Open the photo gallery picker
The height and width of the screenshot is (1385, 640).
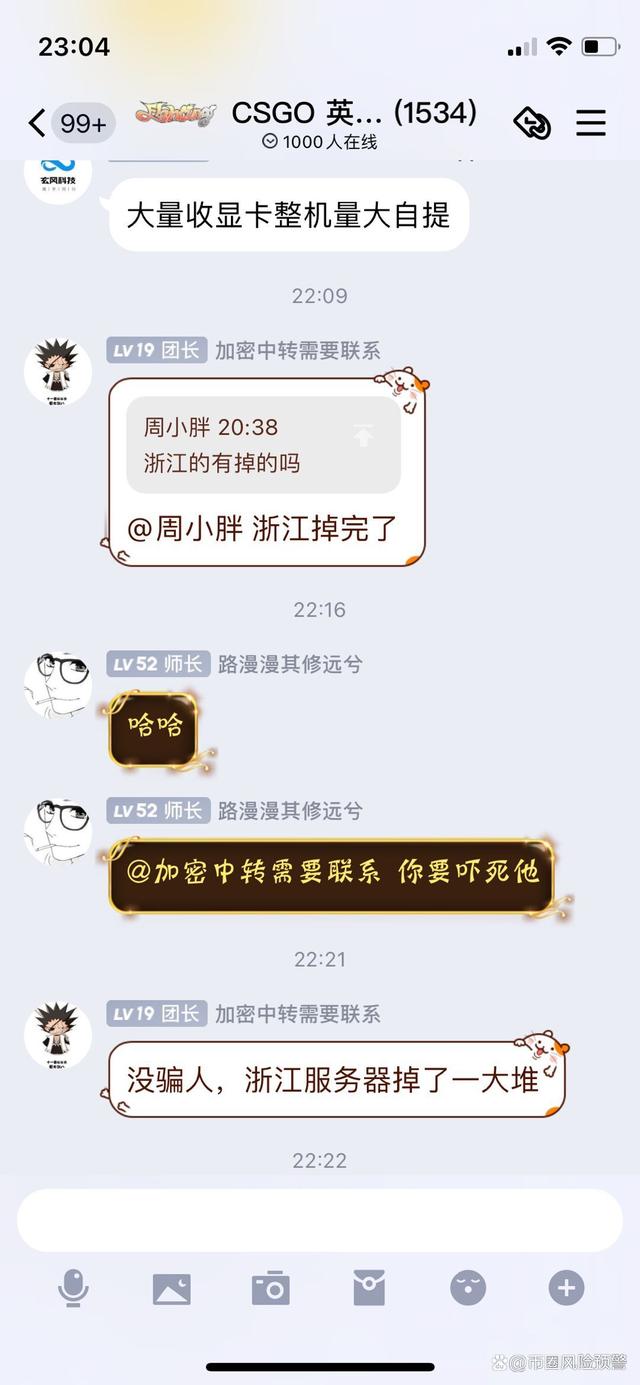point(171,1288)
